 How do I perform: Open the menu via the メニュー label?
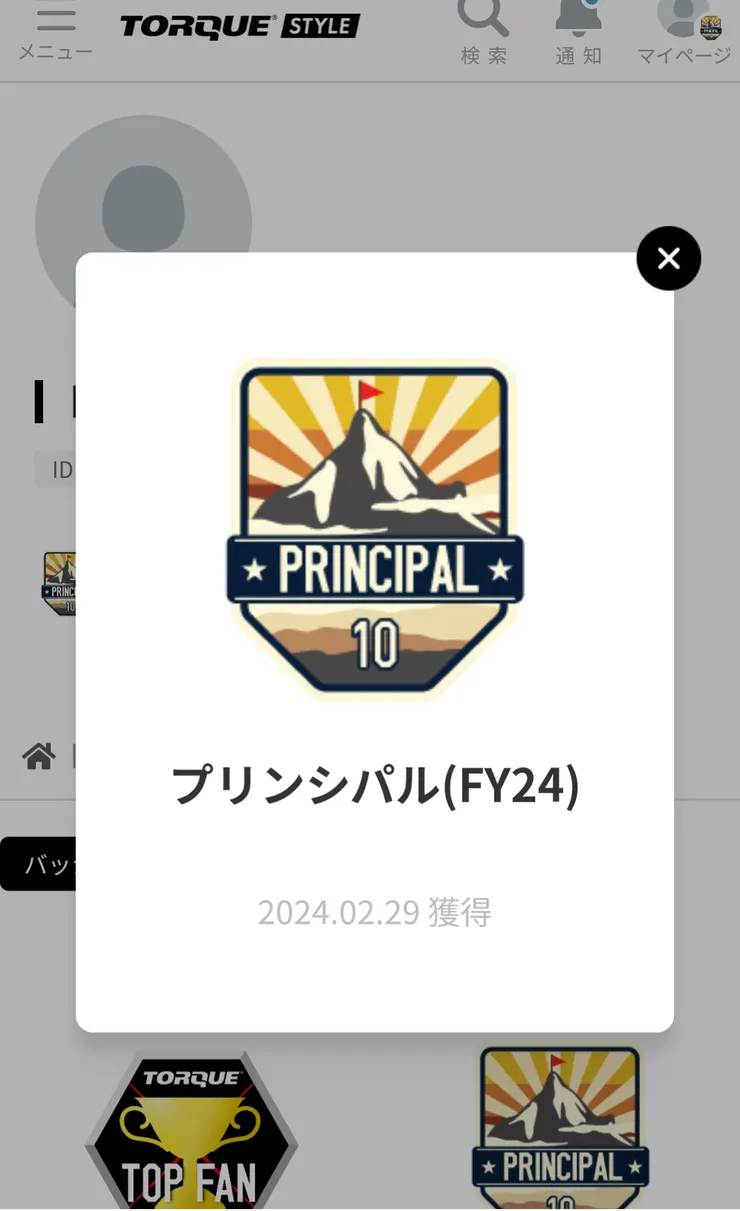point(55,52)
